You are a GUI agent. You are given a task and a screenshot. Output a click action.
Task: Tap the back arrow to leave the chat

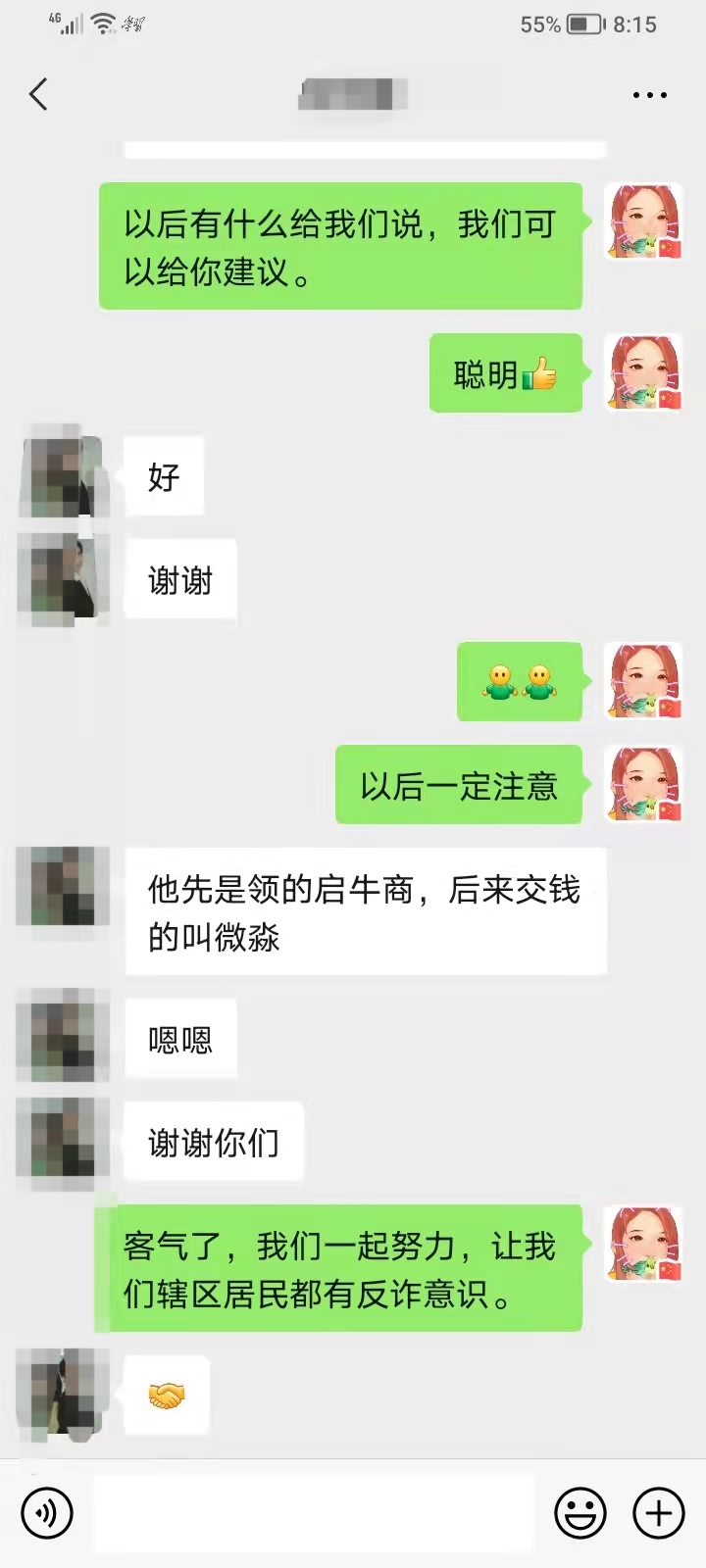[37, 93]
